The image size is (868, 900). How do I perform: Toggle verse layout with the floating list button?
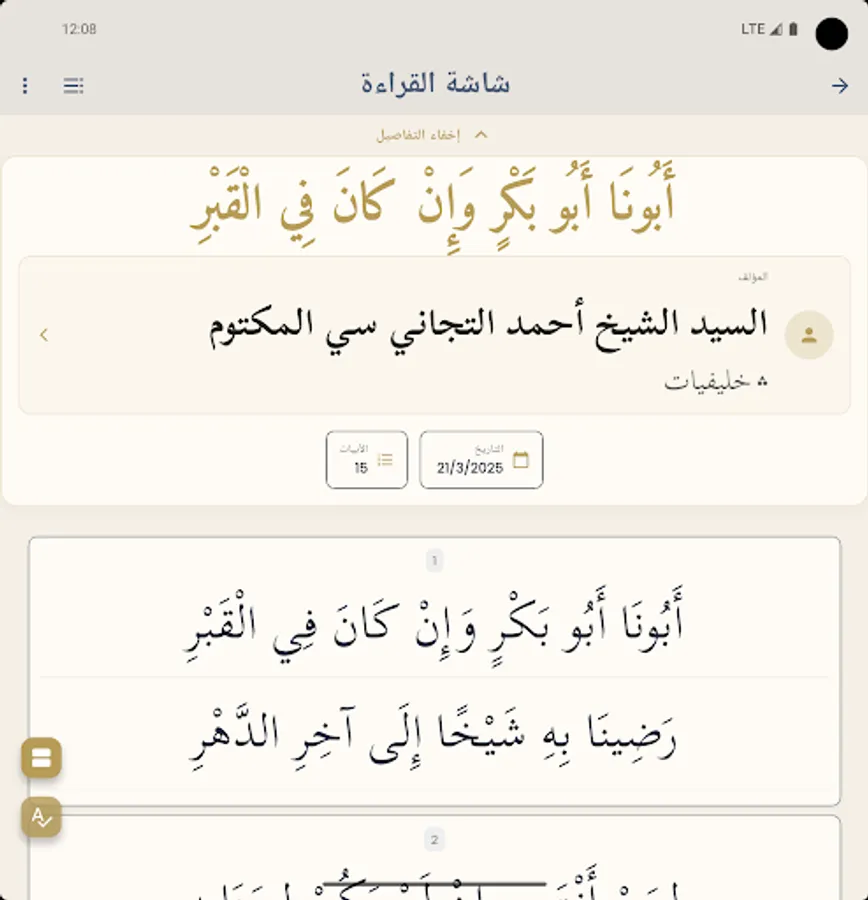click(40, 758)
